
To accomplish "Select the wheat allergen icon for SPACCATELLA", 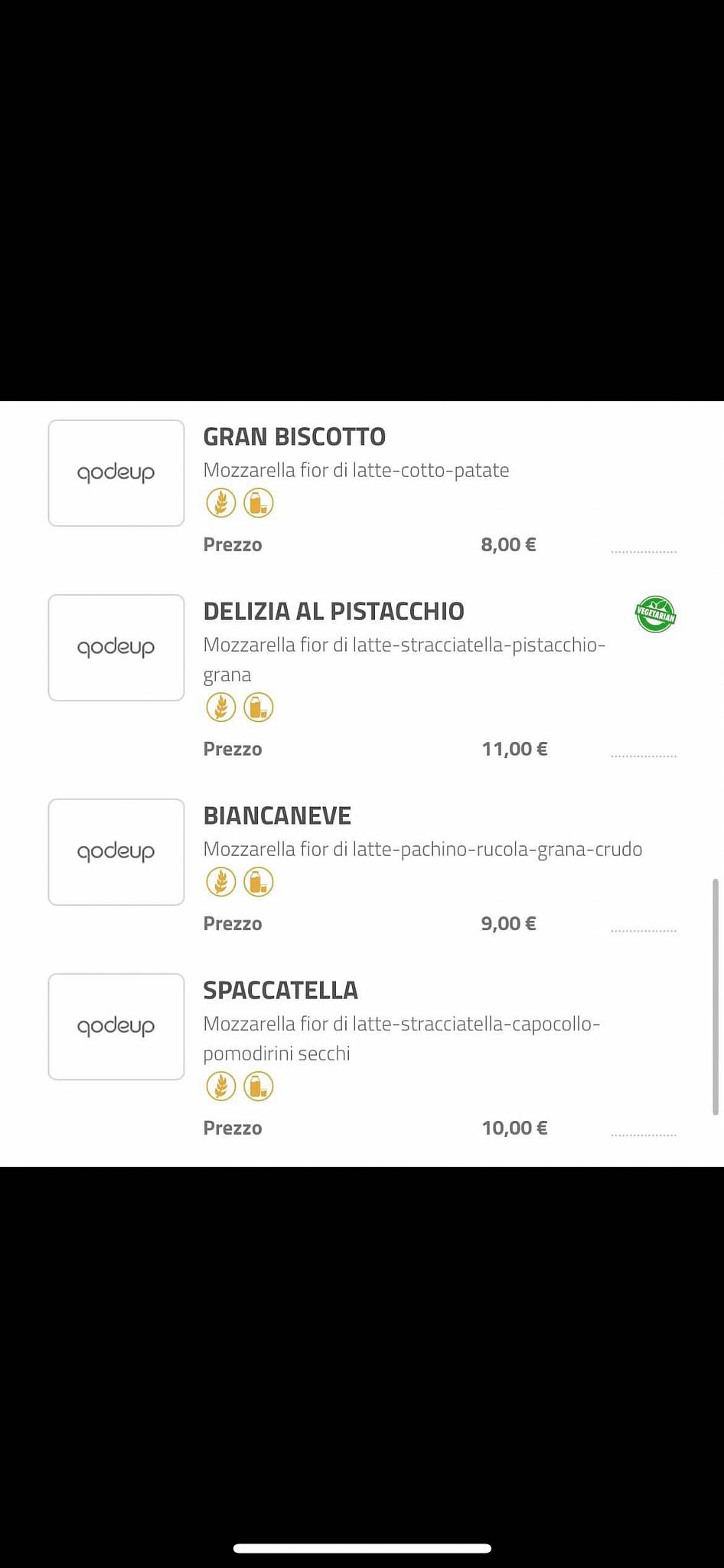I will coord(220,1086).
